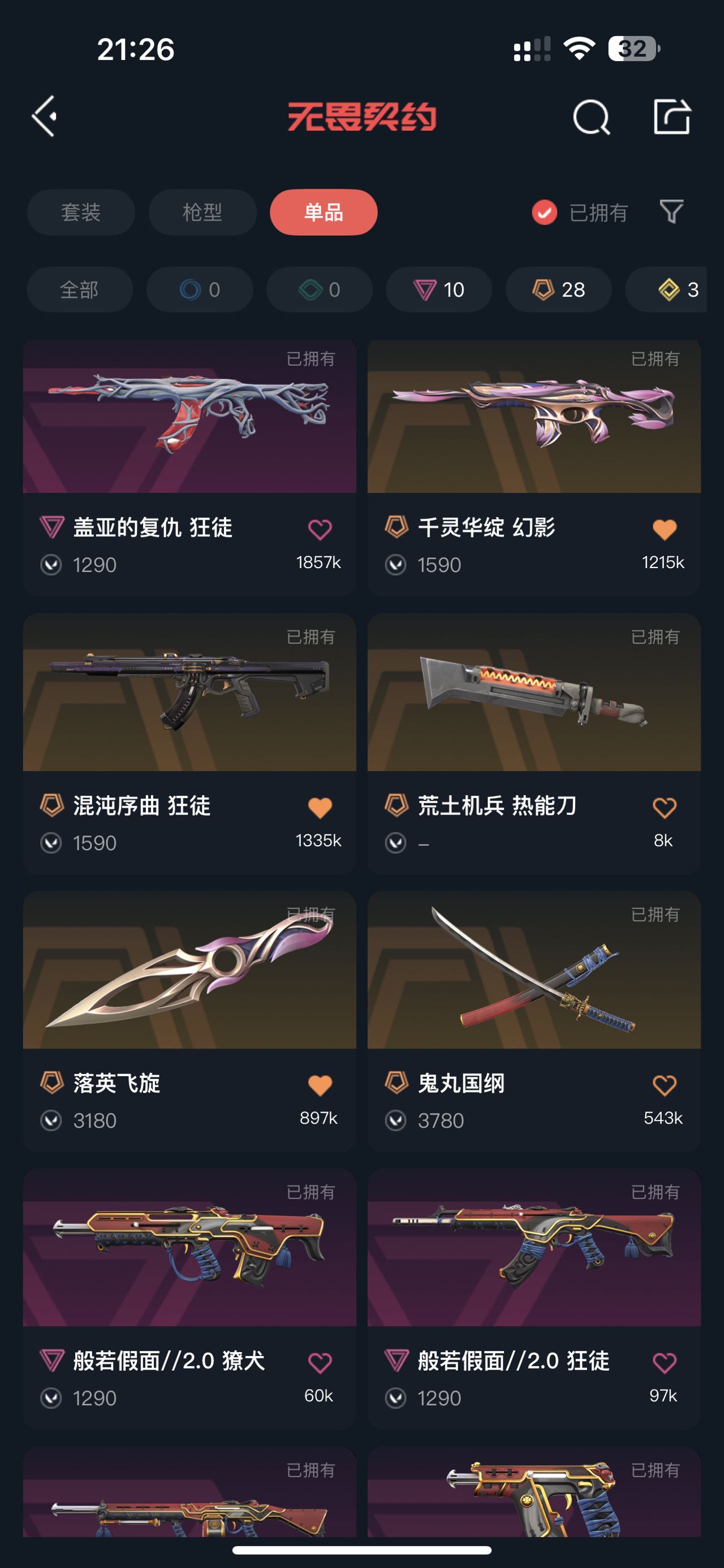The image size is (724, 1568).
Task: Like the 盖亚的复仇 狂徒 skin
Action: [320, 530]
